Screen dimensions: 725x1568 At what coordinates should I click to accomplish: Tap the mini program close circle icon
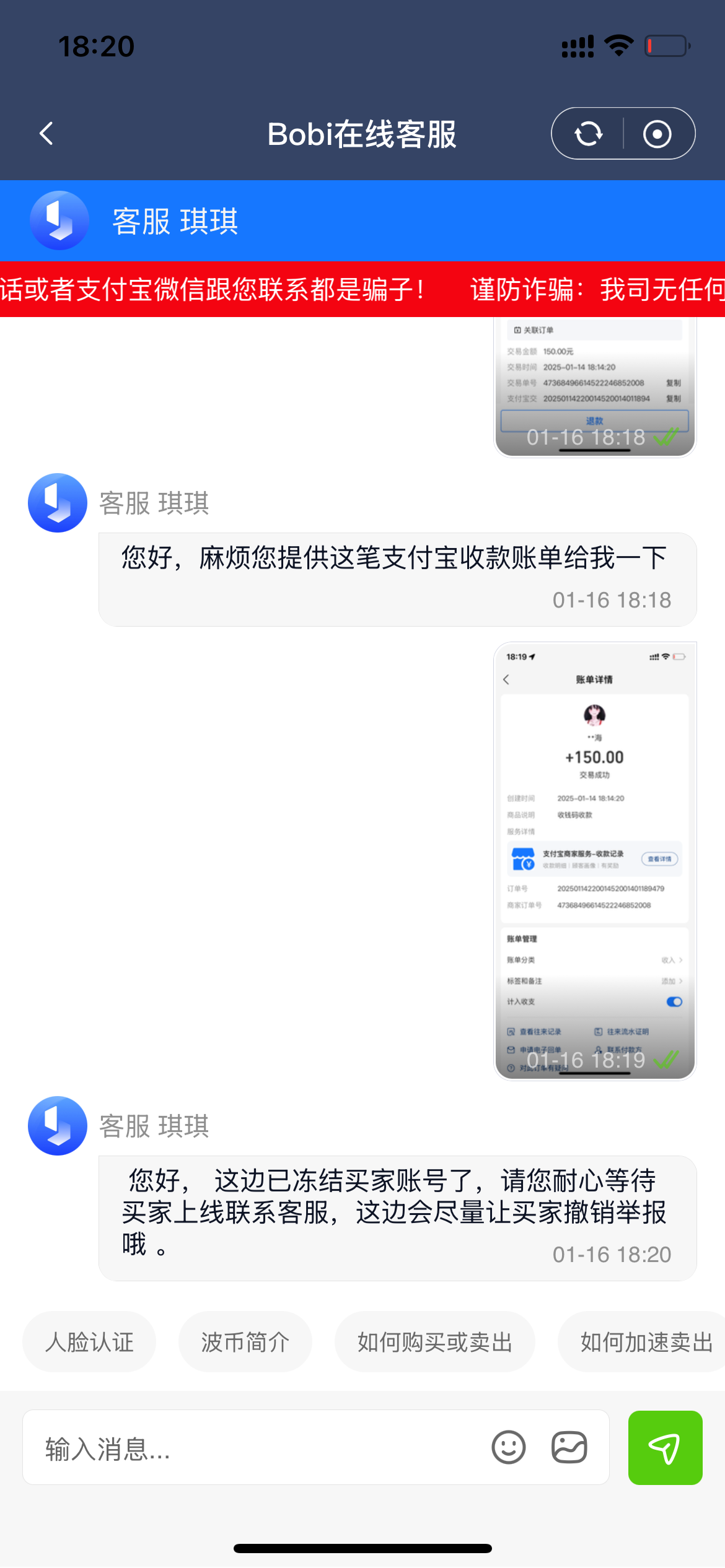tap(657, 134)
